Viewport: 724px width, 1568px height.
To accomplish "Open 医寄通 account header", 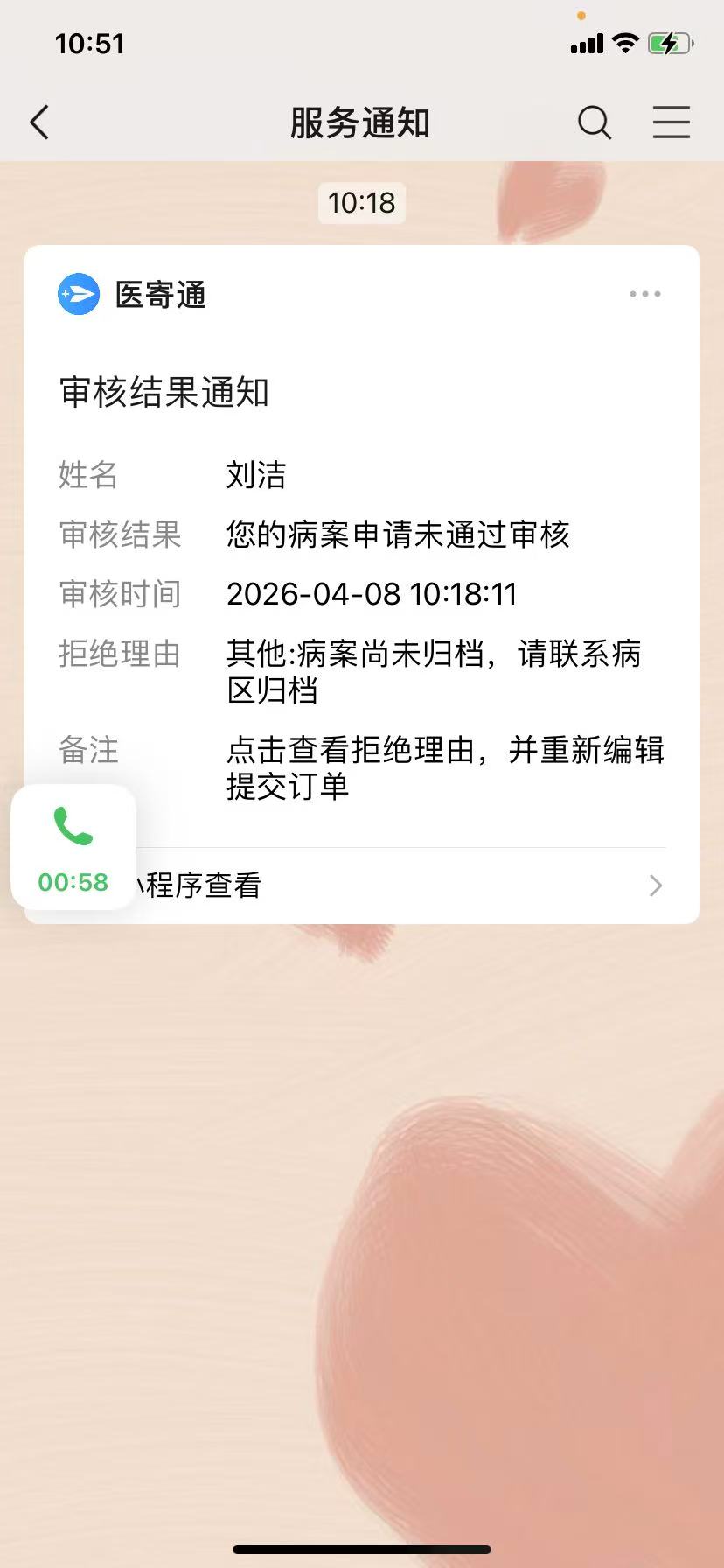I will click(133, 295).
